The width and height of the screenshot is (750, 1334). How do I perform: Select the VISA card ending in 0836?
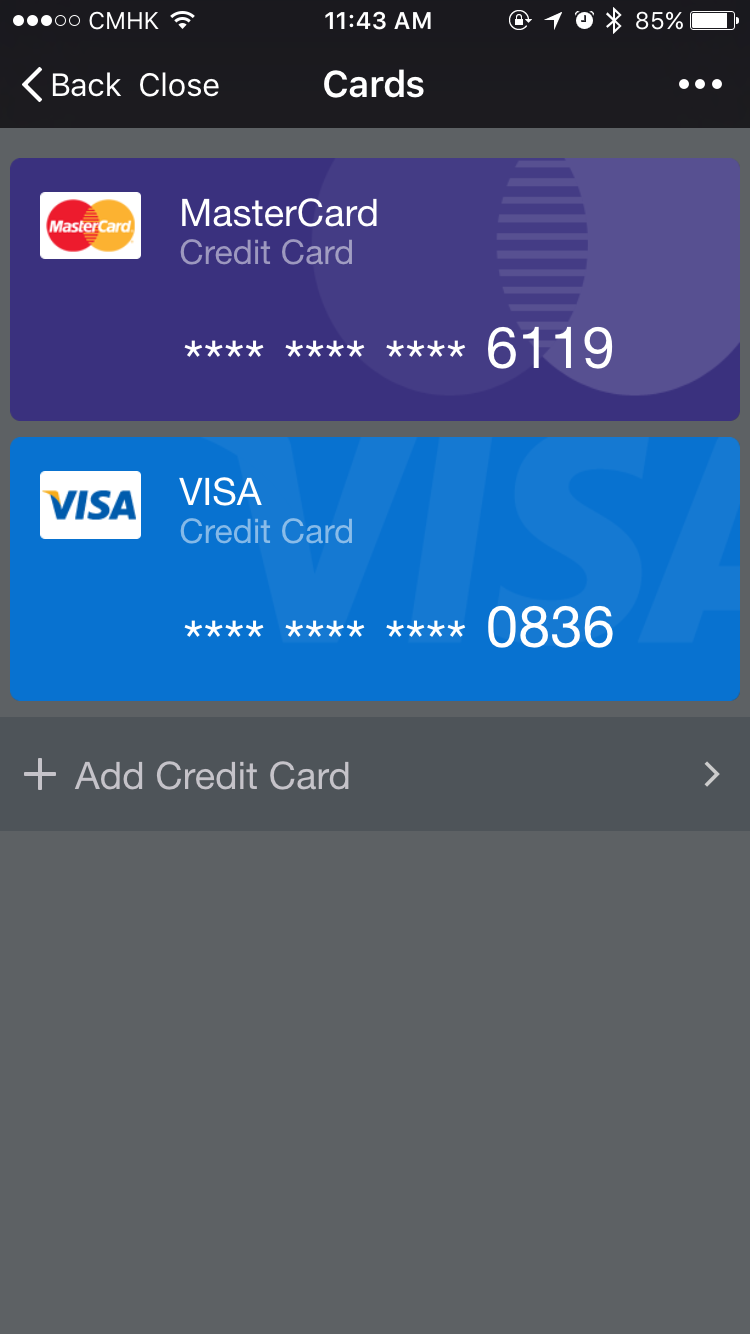click(x=375, y=569)
